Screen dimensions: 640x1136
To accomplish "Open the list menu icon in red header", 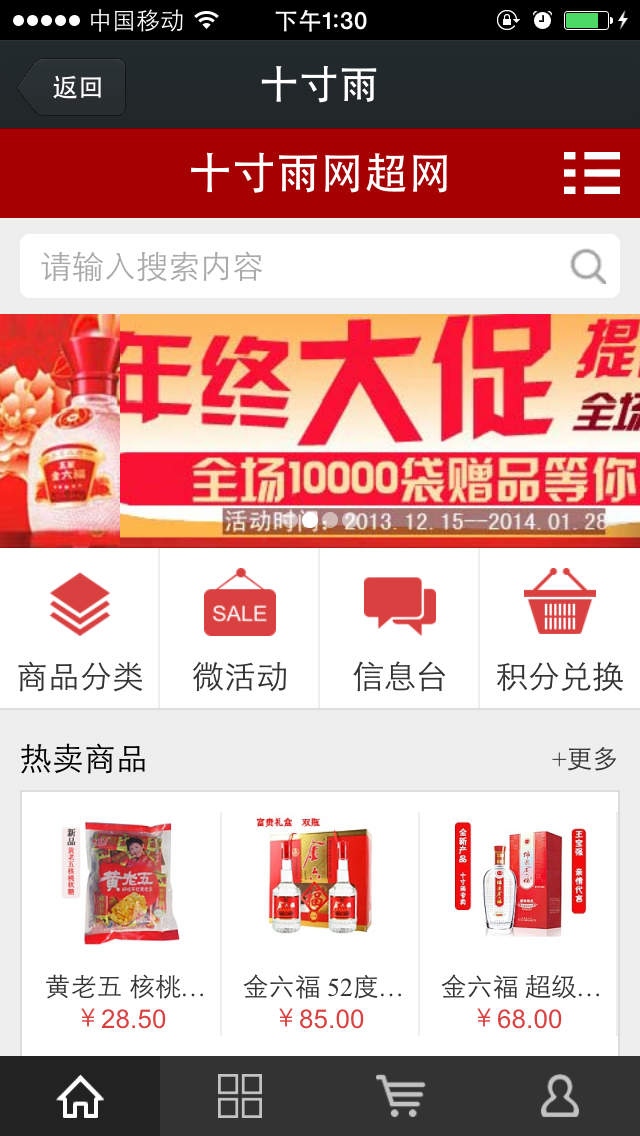I will (591, 173).
